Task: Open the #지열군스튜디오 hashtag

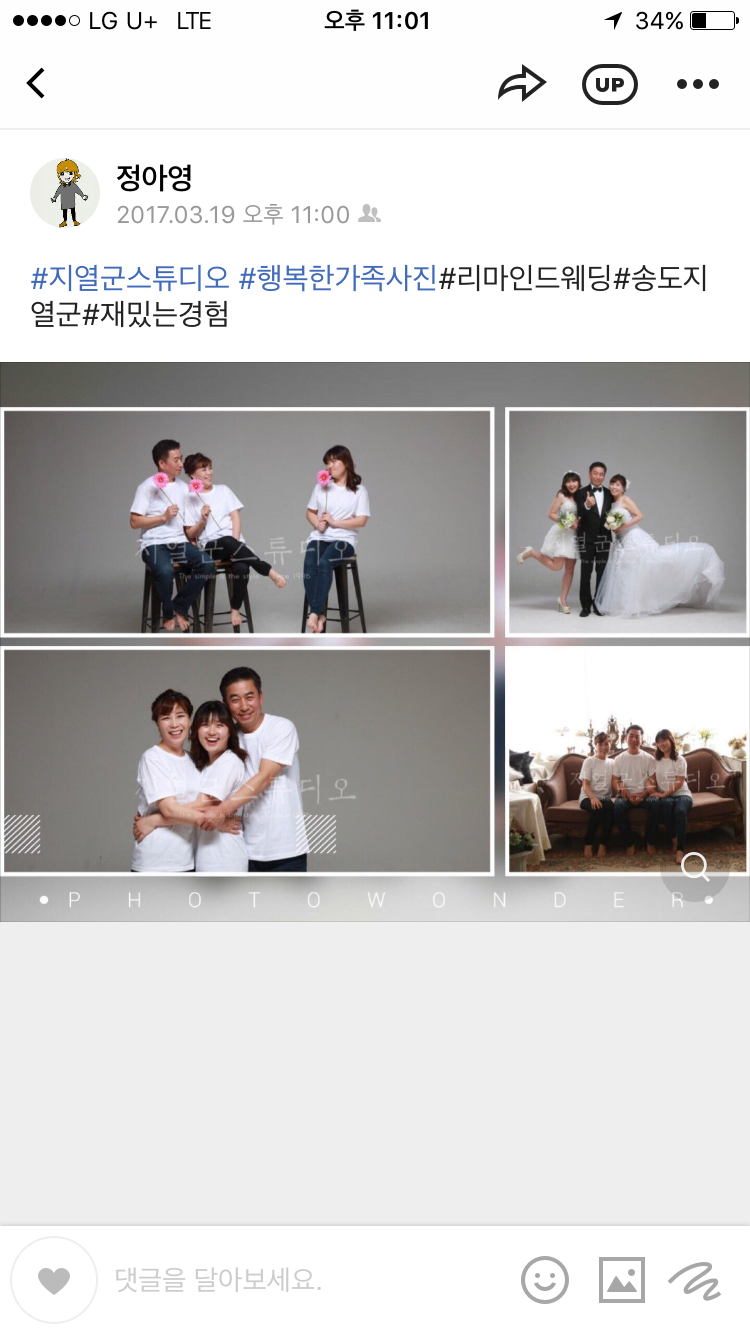Action: point(130,277)
